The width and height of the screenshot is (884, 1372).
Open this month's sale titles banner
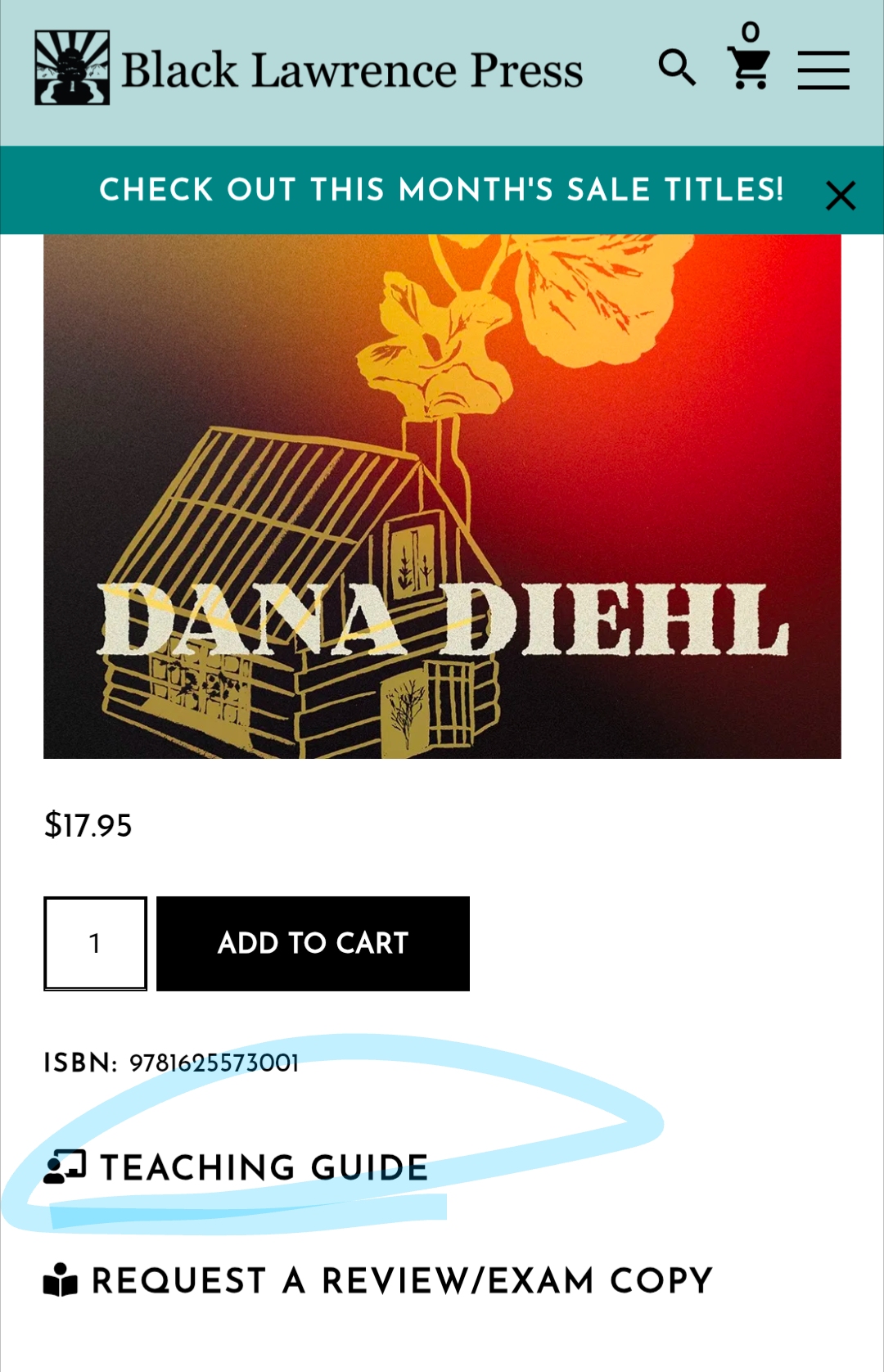tap(441, 190)
